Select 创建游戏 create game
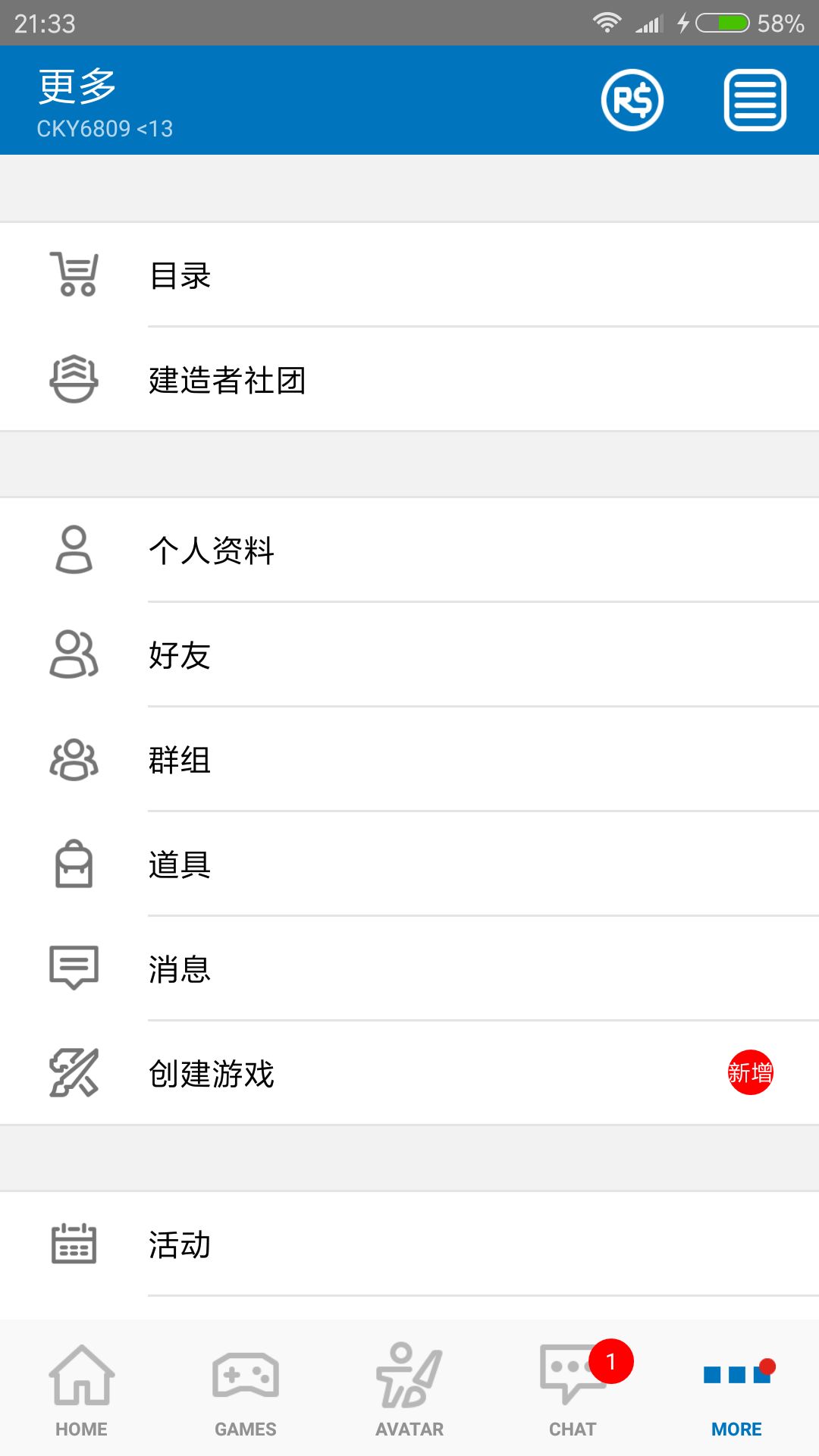Image resolution: width=819 pixels, height=1456 pixels. click(409, 1074)
